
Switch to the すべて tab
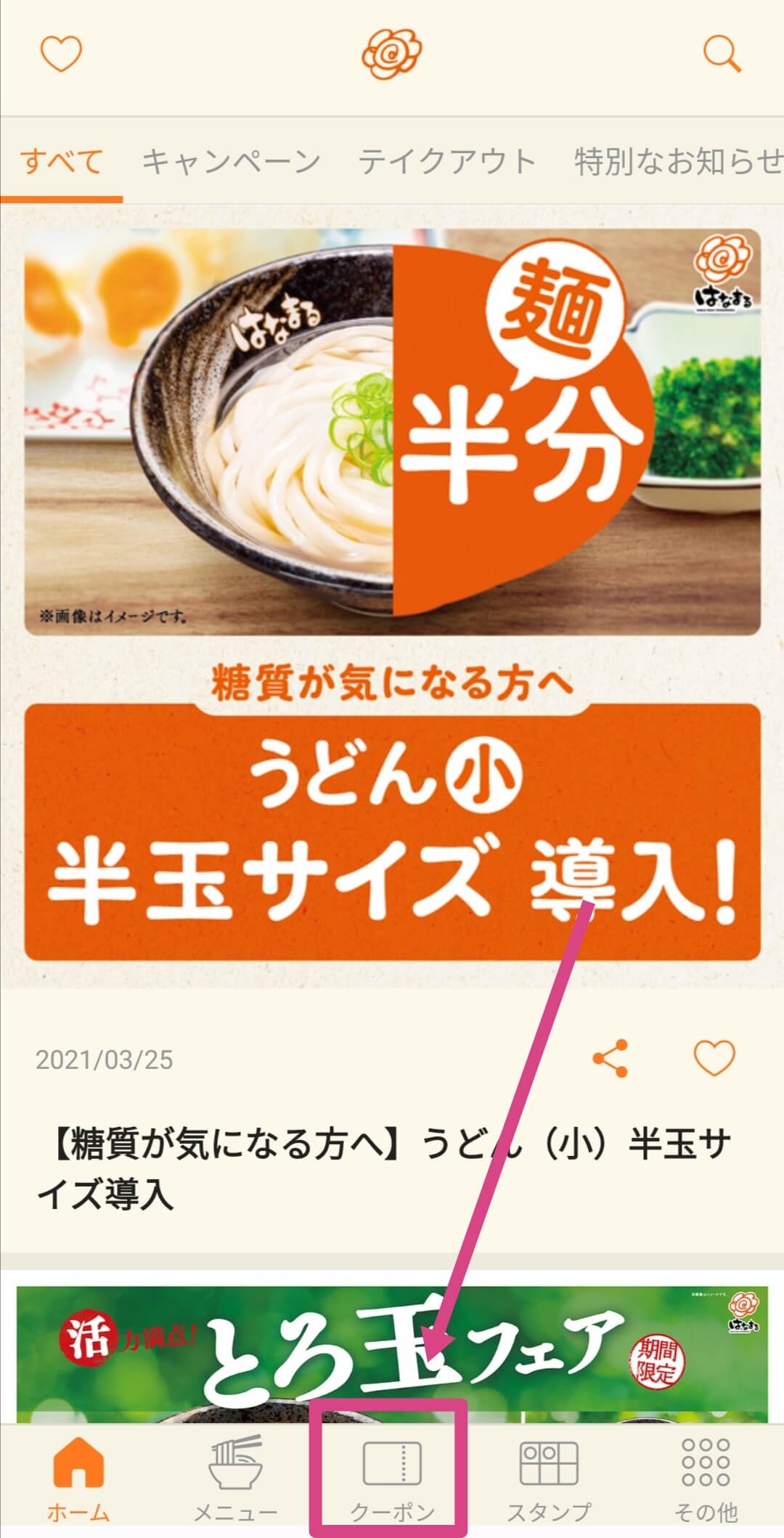tap(62, 161)
